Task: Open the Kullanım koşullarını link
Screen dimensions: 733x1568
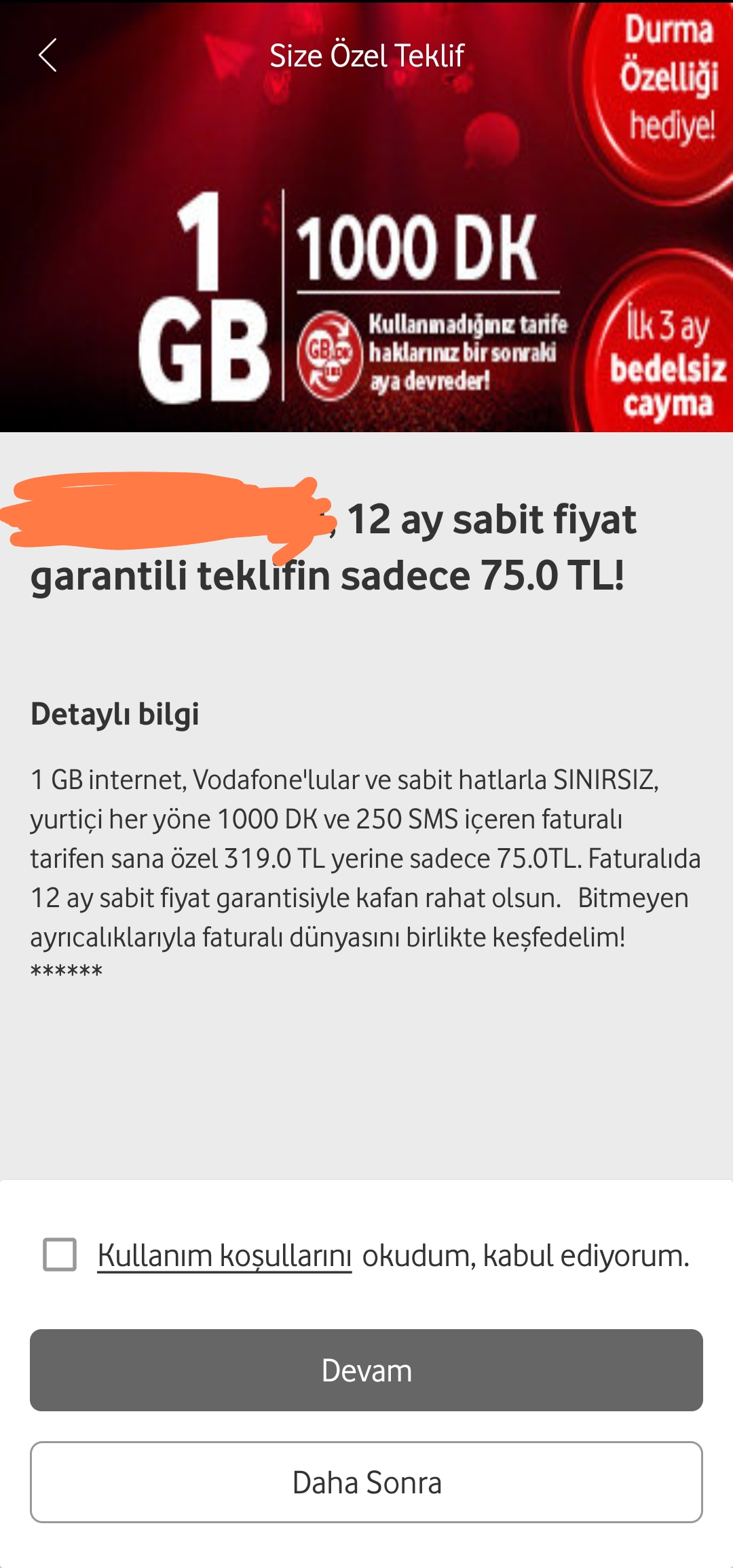Action: [x=225, y=1256]
